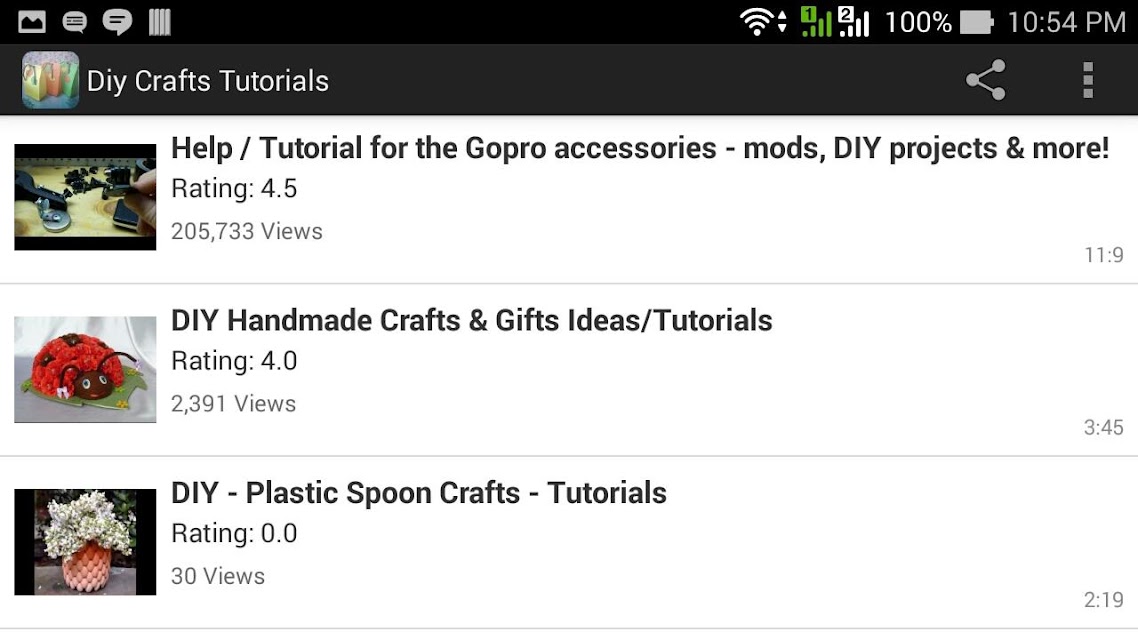The height and width of the screenshot is (640, 1138).
Task: Open DIY Handmade Crafts & Gifts Ideas video
Action: tap(569, 370)
